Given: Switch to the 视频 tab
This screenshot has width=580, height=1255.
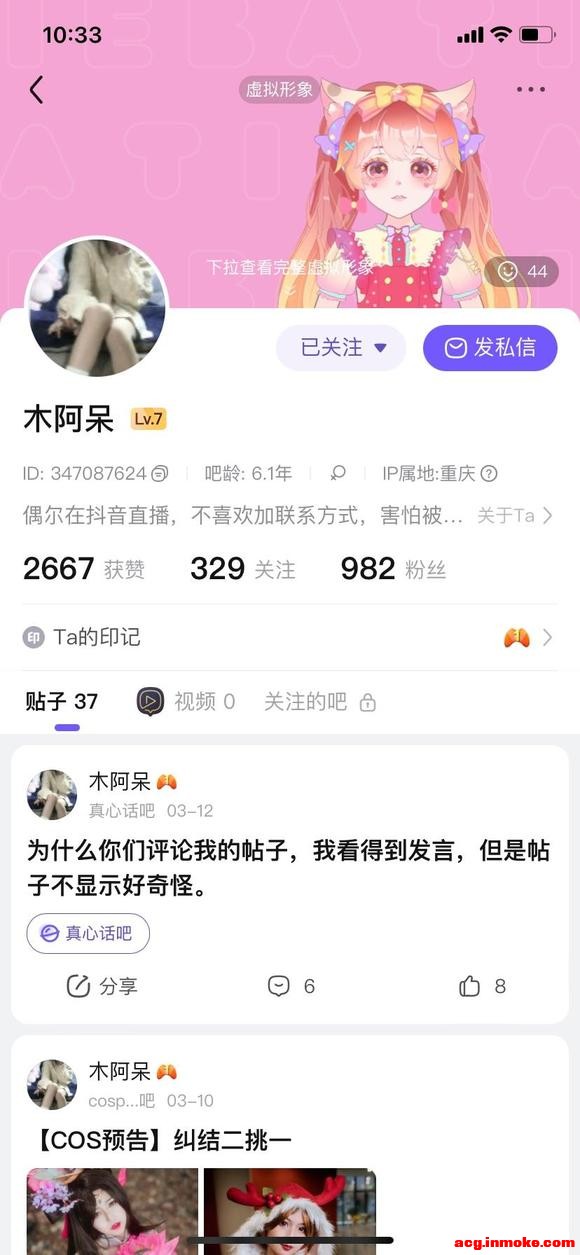Looking at the screenshot, I should coord(186,702).
